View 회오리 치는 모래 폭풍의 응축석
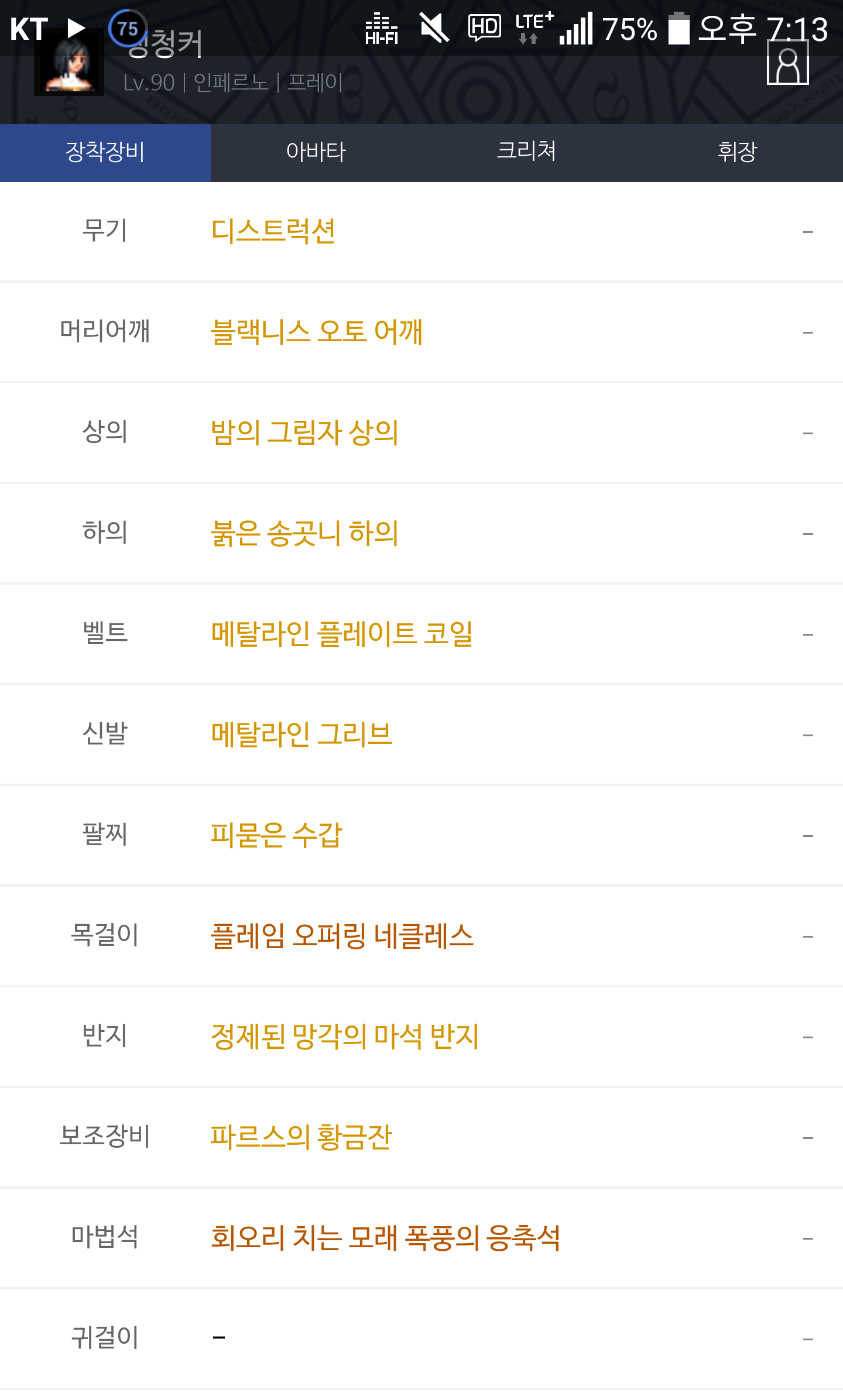This screenshot has height=1400, width=843. coord(385,1238)
